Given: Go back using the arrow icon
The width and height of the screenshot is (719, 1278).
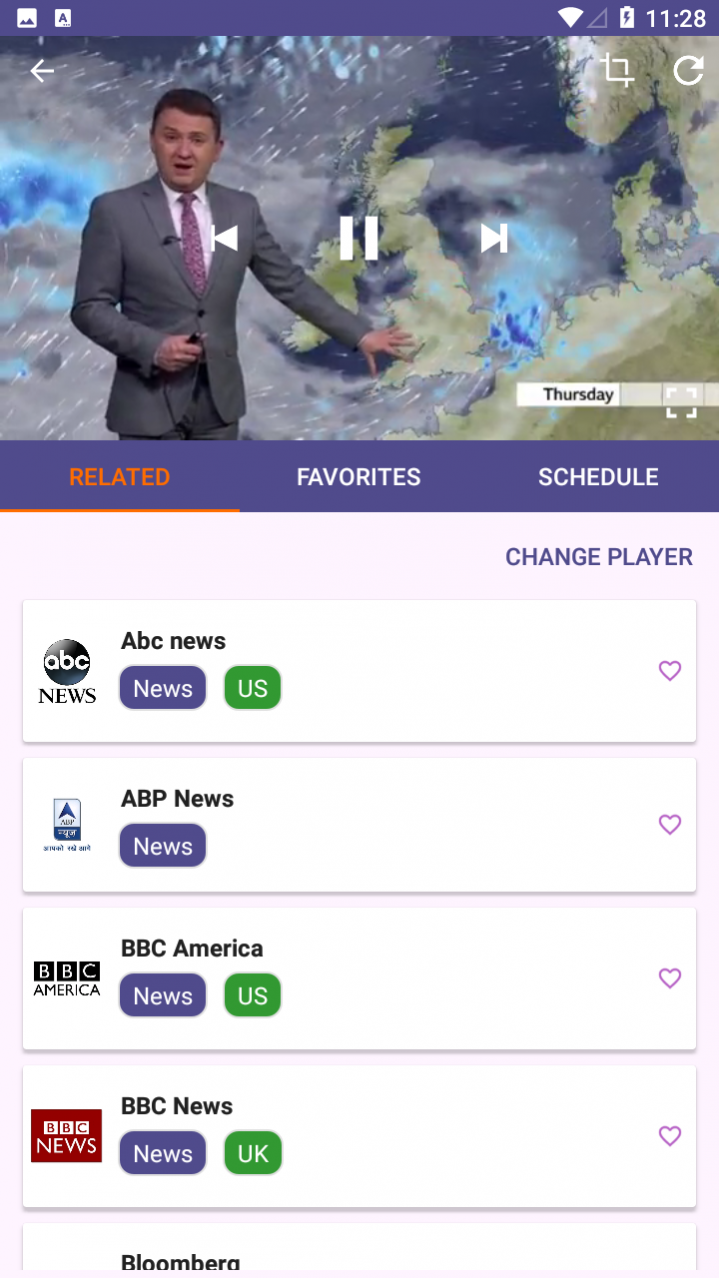Looking at the screenshot, I should click(42, 71).
